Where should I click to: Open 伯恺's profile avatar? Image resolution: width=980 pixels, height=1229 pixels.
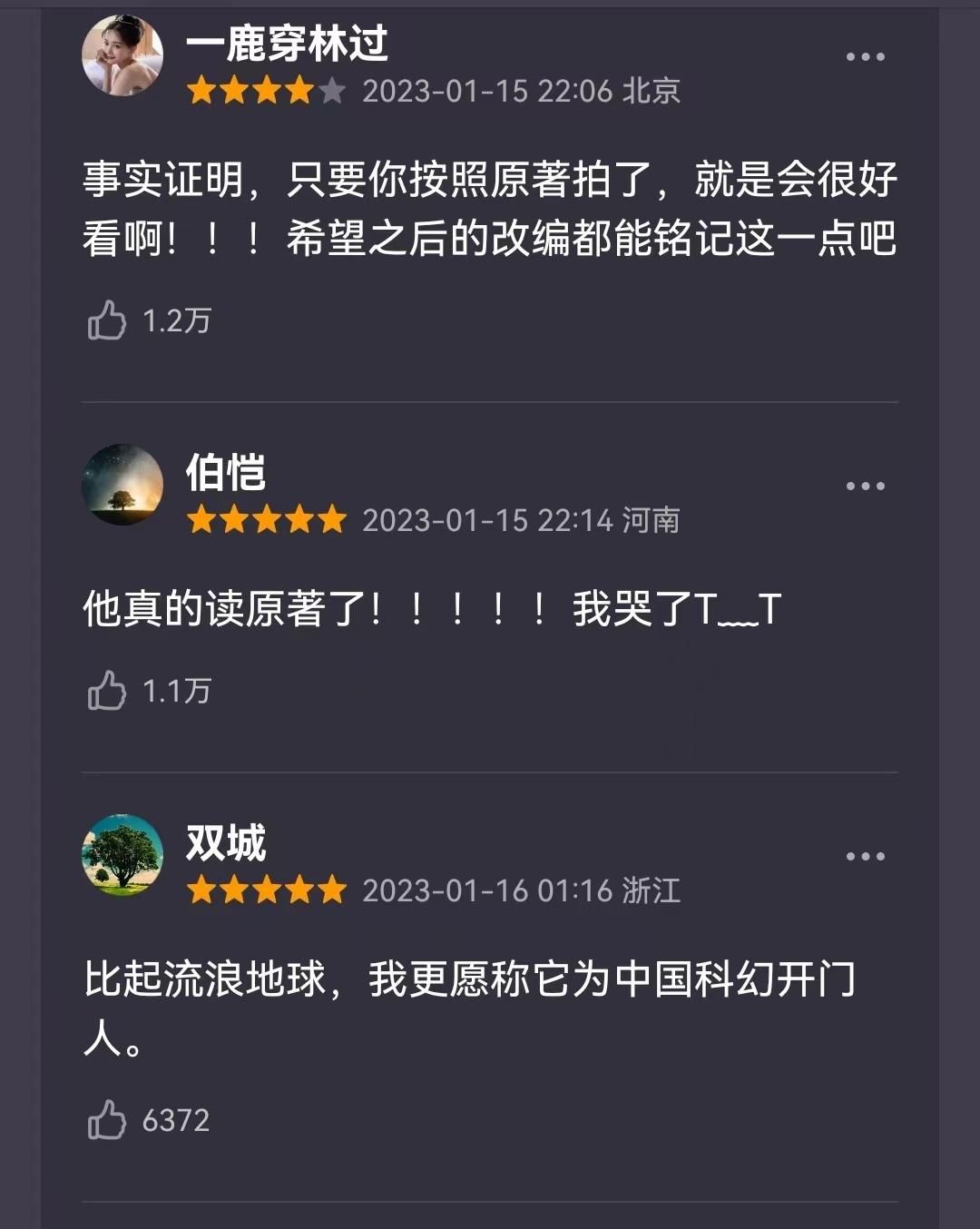[x=122, y=484]
